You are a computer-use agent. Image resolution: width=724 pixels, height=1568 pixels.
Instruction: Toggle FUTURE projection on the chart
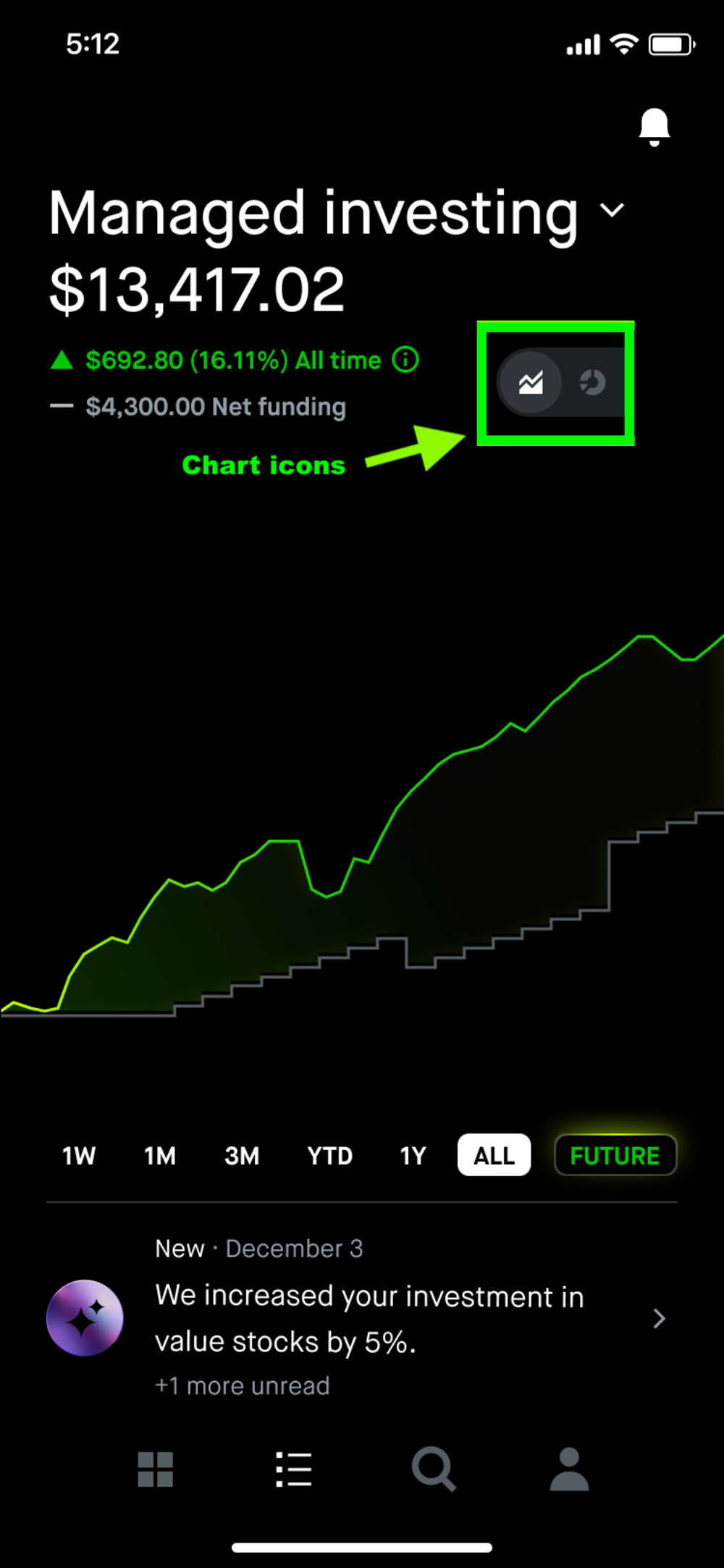(615, 1155)
